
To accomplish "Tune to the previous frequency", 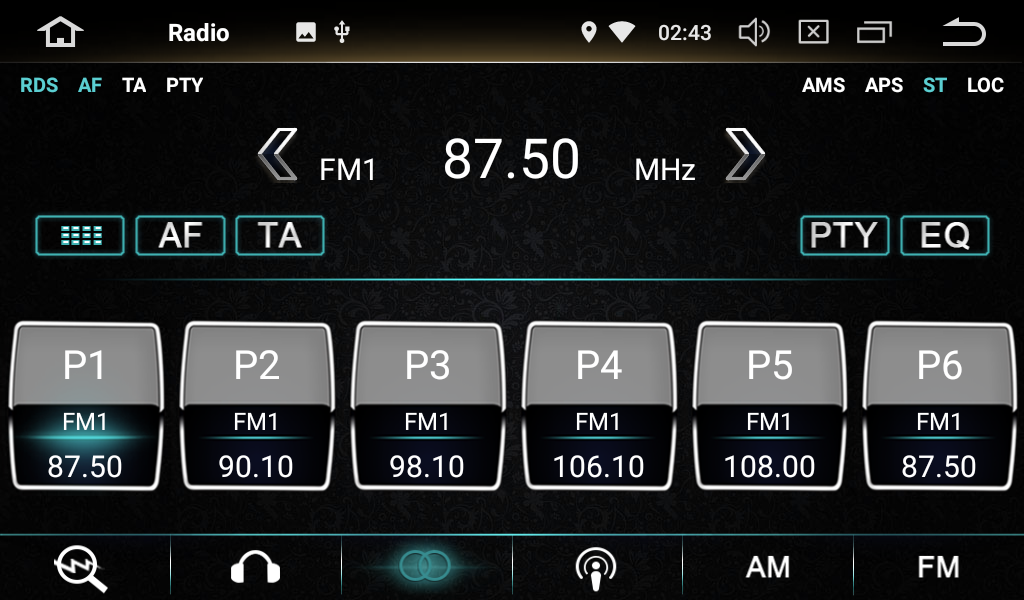I will tap(278, 155).
